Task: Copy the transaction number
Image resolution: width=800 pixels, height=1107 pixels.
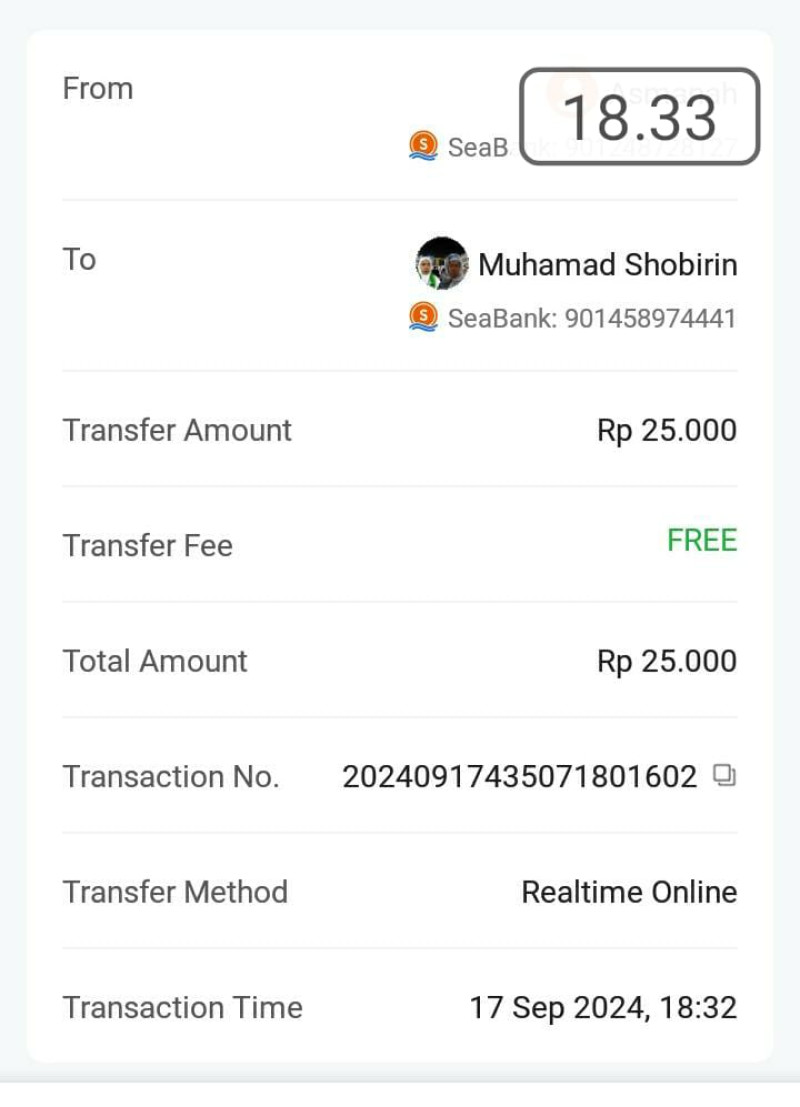Action: [724, 776]
